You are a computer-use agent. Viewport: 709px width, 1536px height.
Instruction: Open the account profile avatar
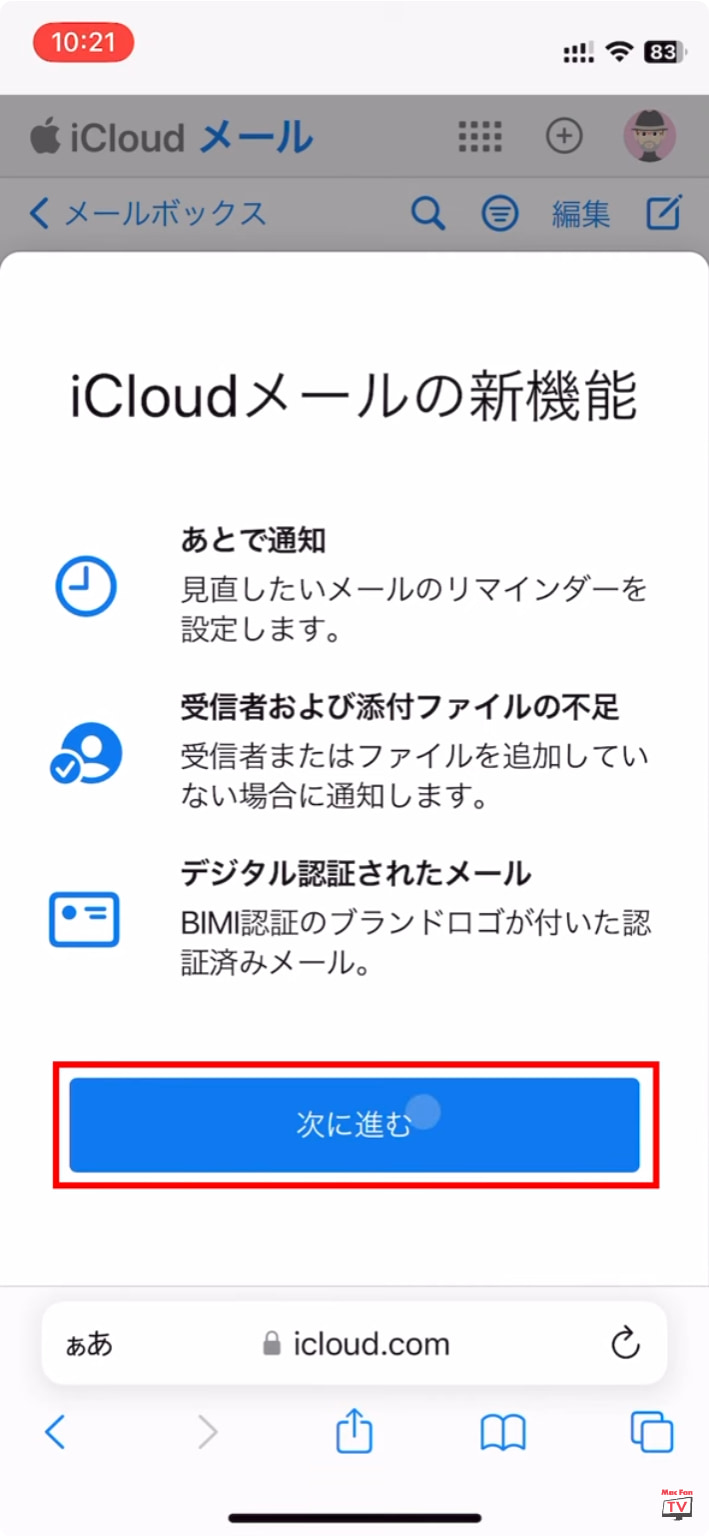(650, 137)
